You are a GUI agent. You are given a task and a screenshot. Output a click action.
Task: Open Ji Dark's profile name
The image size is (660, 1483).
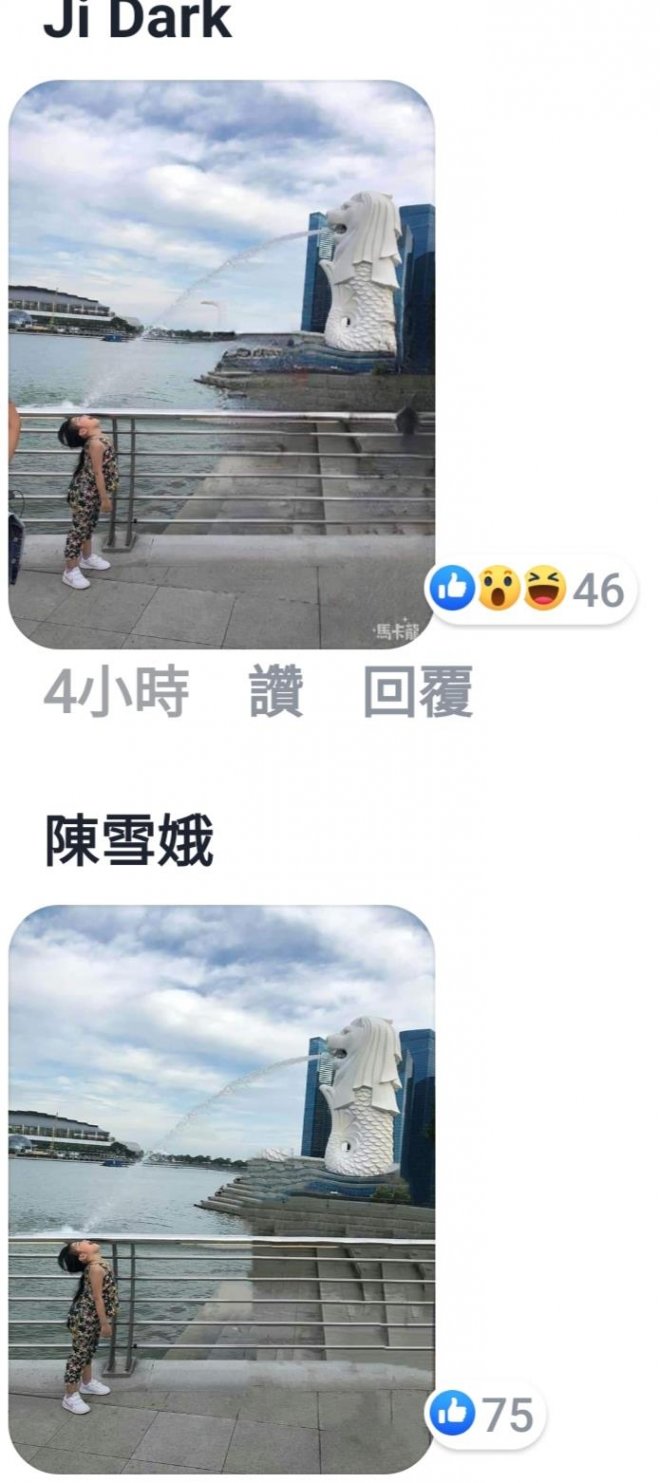click(137, 20)
